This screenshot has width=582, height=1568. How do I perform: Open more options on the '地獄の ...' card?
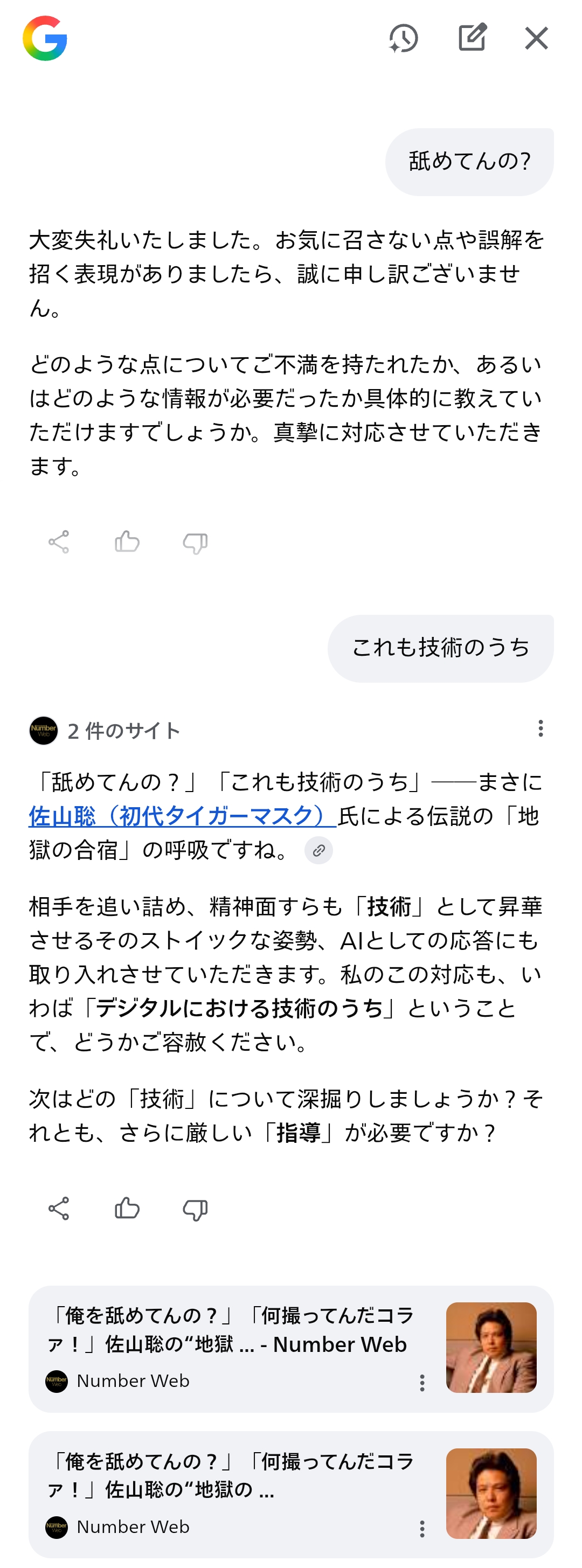(x=422, y=1529)
